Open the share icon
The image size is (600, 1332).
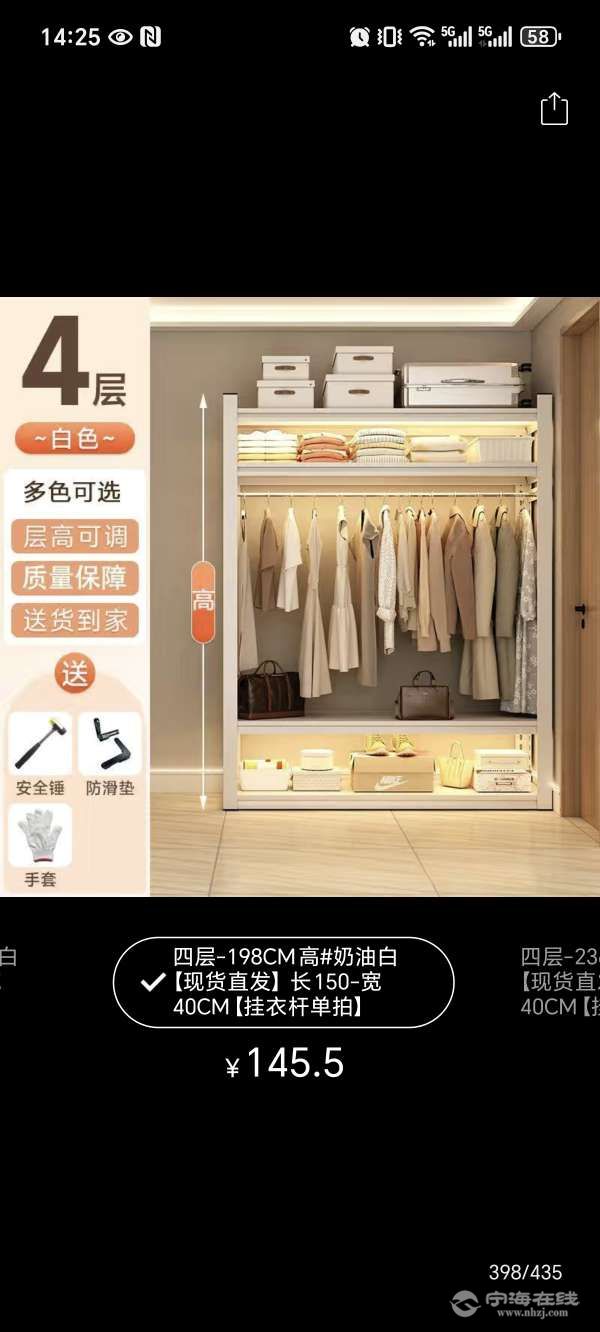(x=554, y=109)
